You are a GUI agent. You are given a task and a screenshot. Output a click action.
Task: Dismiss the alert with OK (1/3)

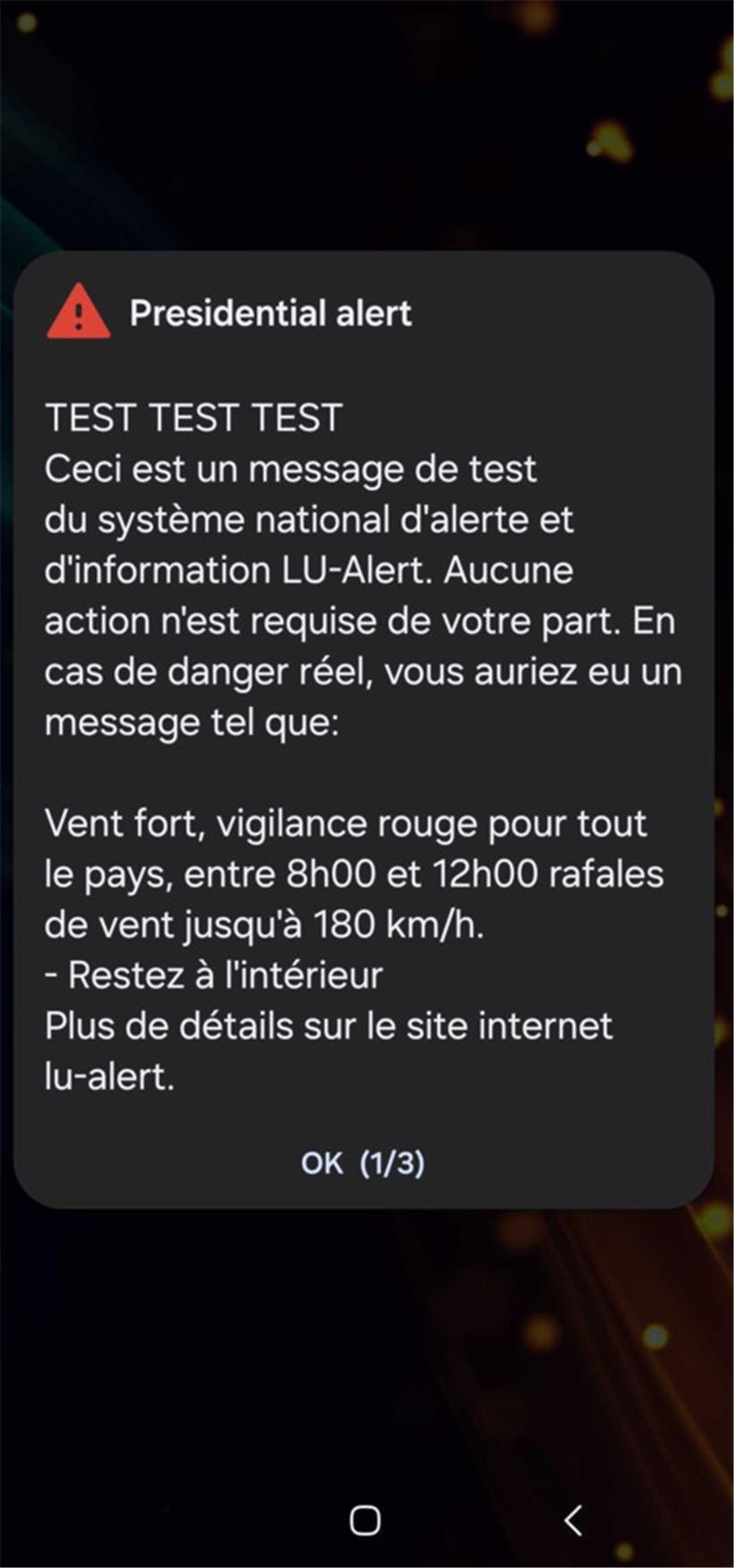[x=363, y=1163]
